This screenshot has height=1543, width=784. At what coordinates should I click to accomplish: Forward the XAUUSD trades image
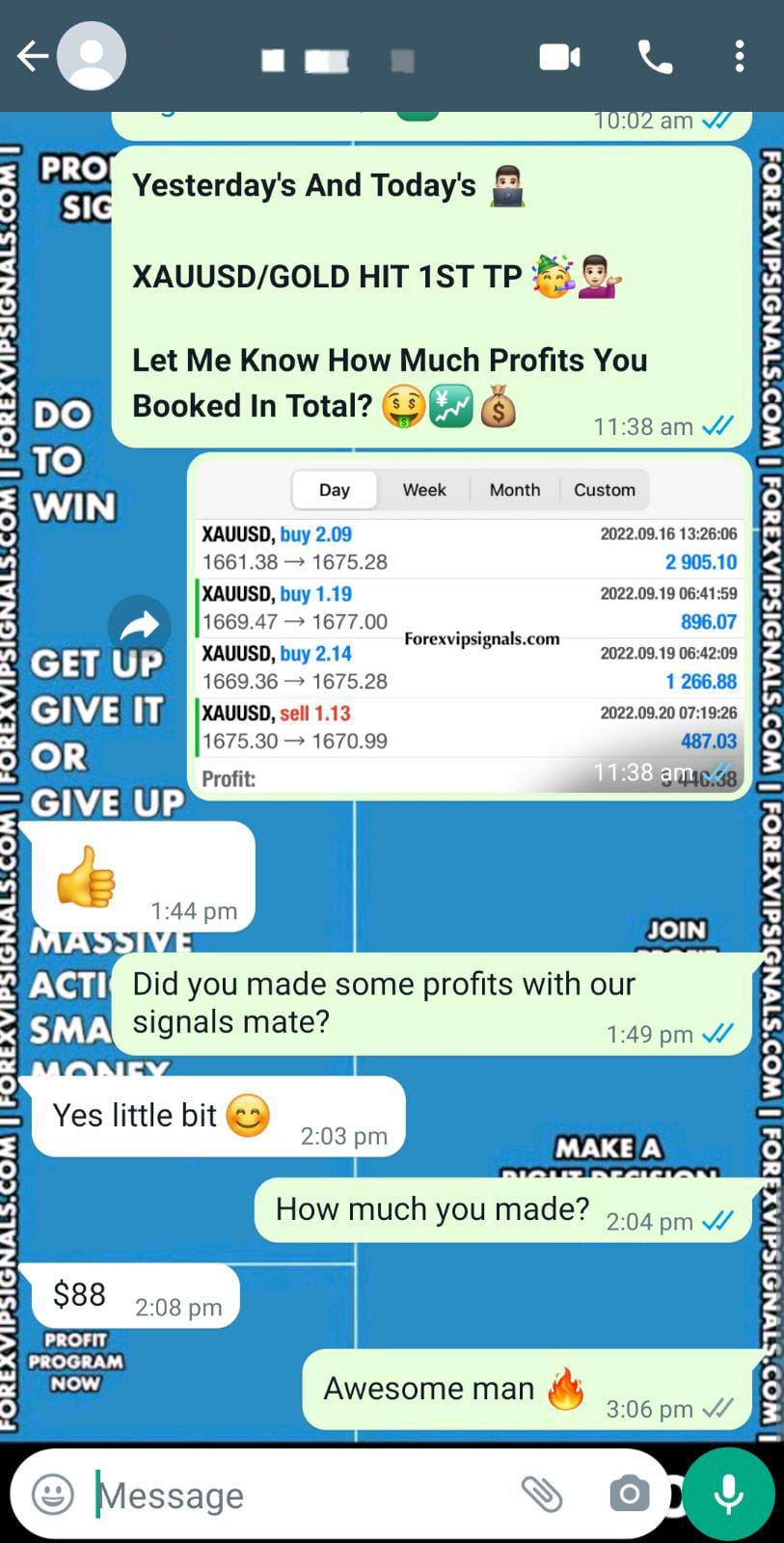click(140, 627)
